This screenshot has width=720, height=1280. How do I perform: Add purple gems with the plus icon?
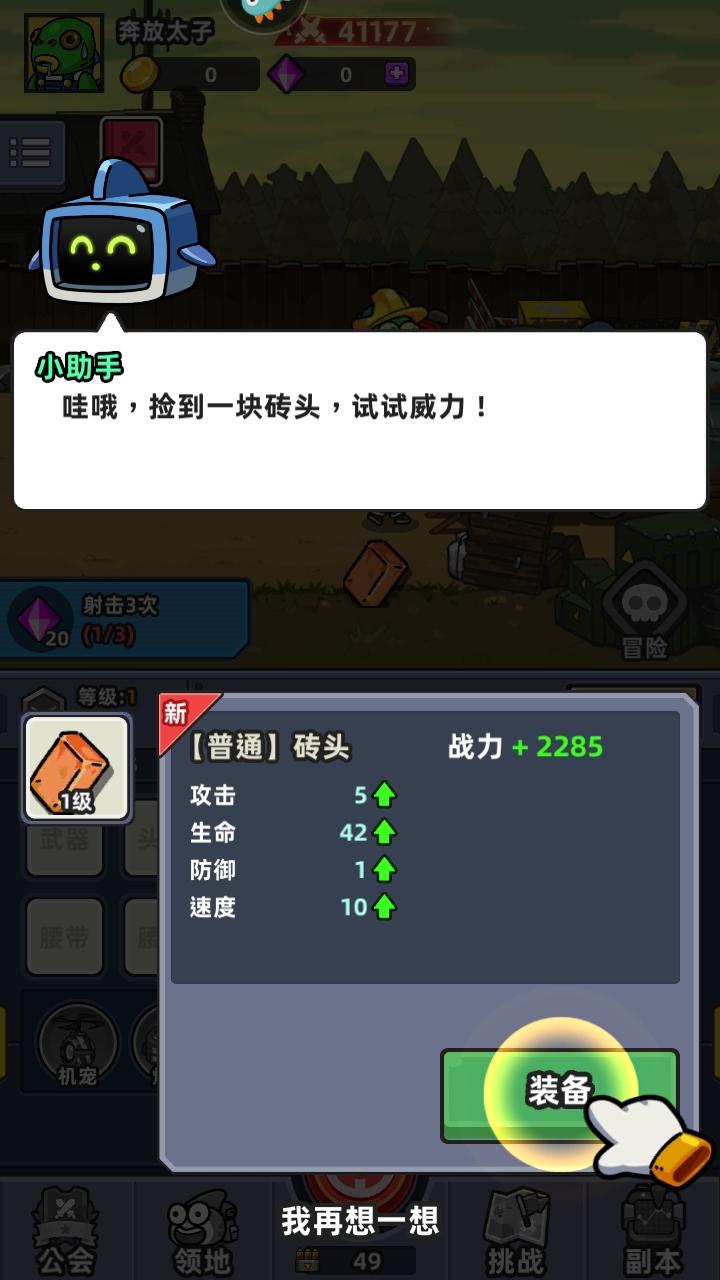(397, 73)
